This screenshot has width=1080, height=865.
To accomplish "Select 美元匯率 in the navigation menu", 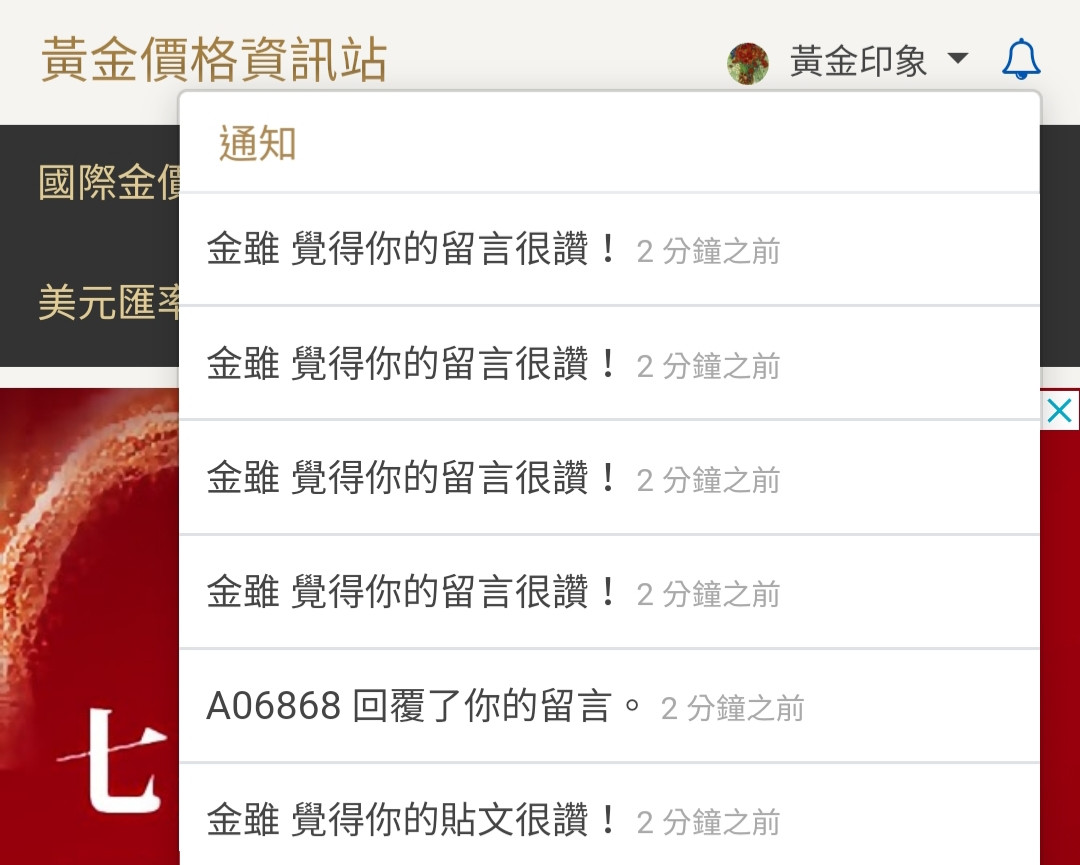I will coord(108,303).
